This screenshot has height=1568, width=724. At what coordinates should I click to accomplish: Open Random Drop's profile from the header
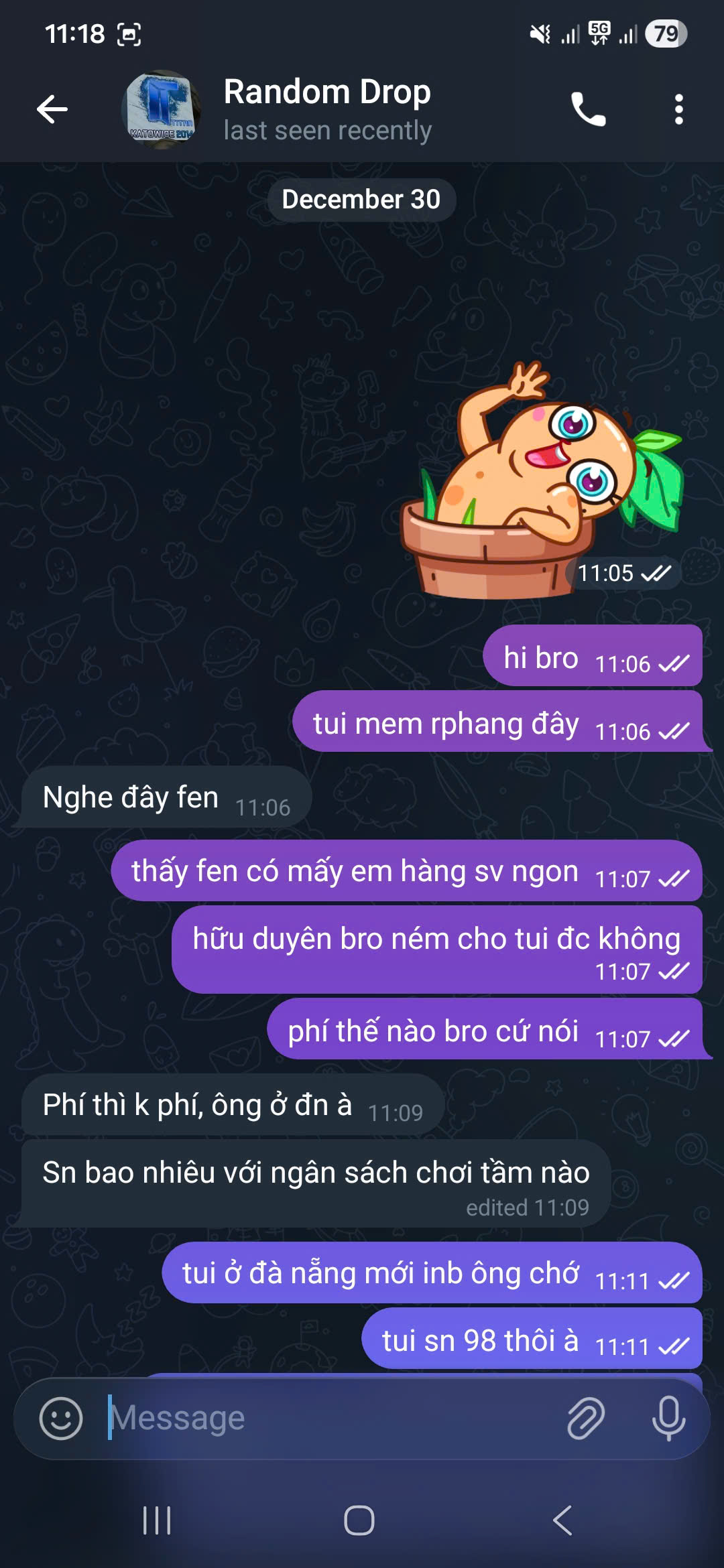327,109
